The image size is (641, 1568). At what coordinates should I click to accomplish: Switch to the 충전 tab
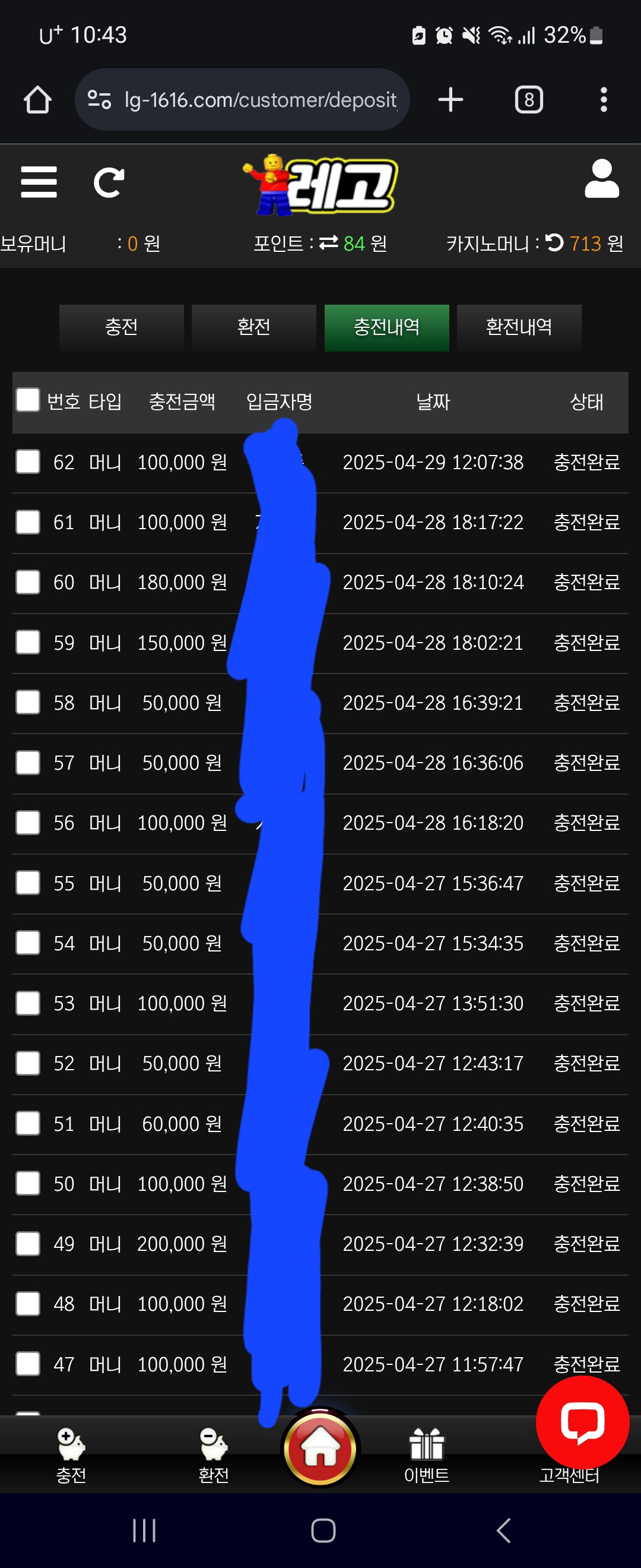pos(121,327)
